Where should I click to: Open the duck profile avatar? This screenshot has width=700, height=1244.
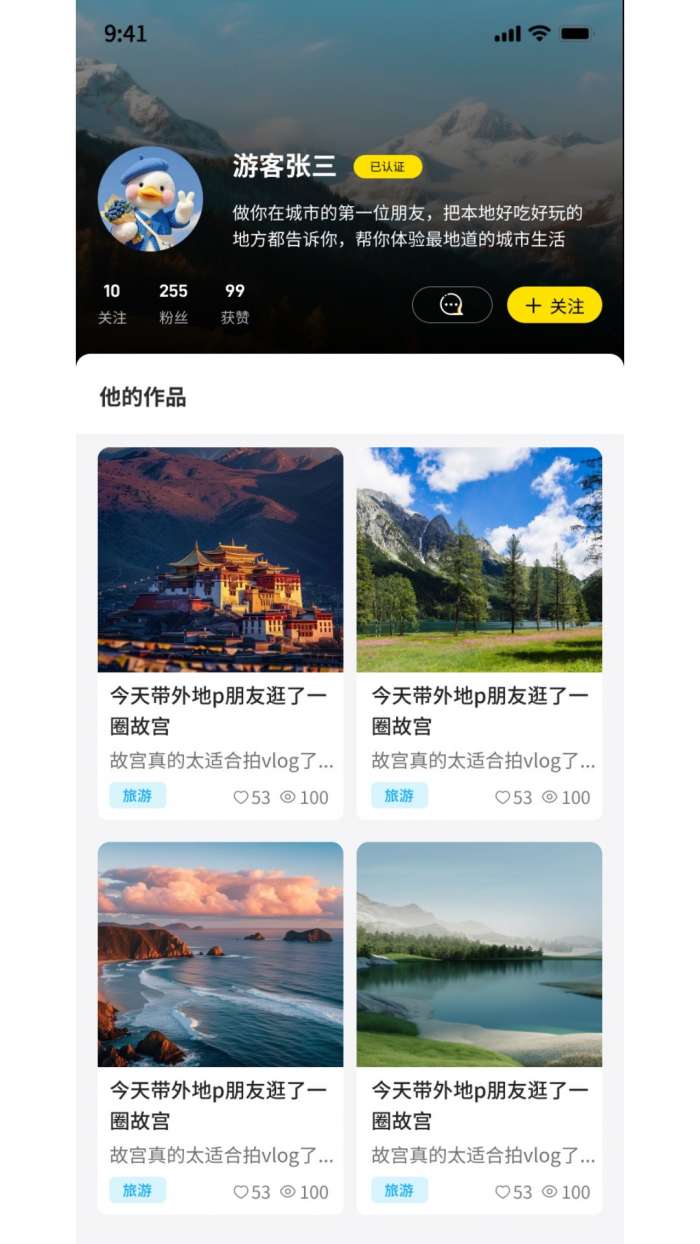150,199
